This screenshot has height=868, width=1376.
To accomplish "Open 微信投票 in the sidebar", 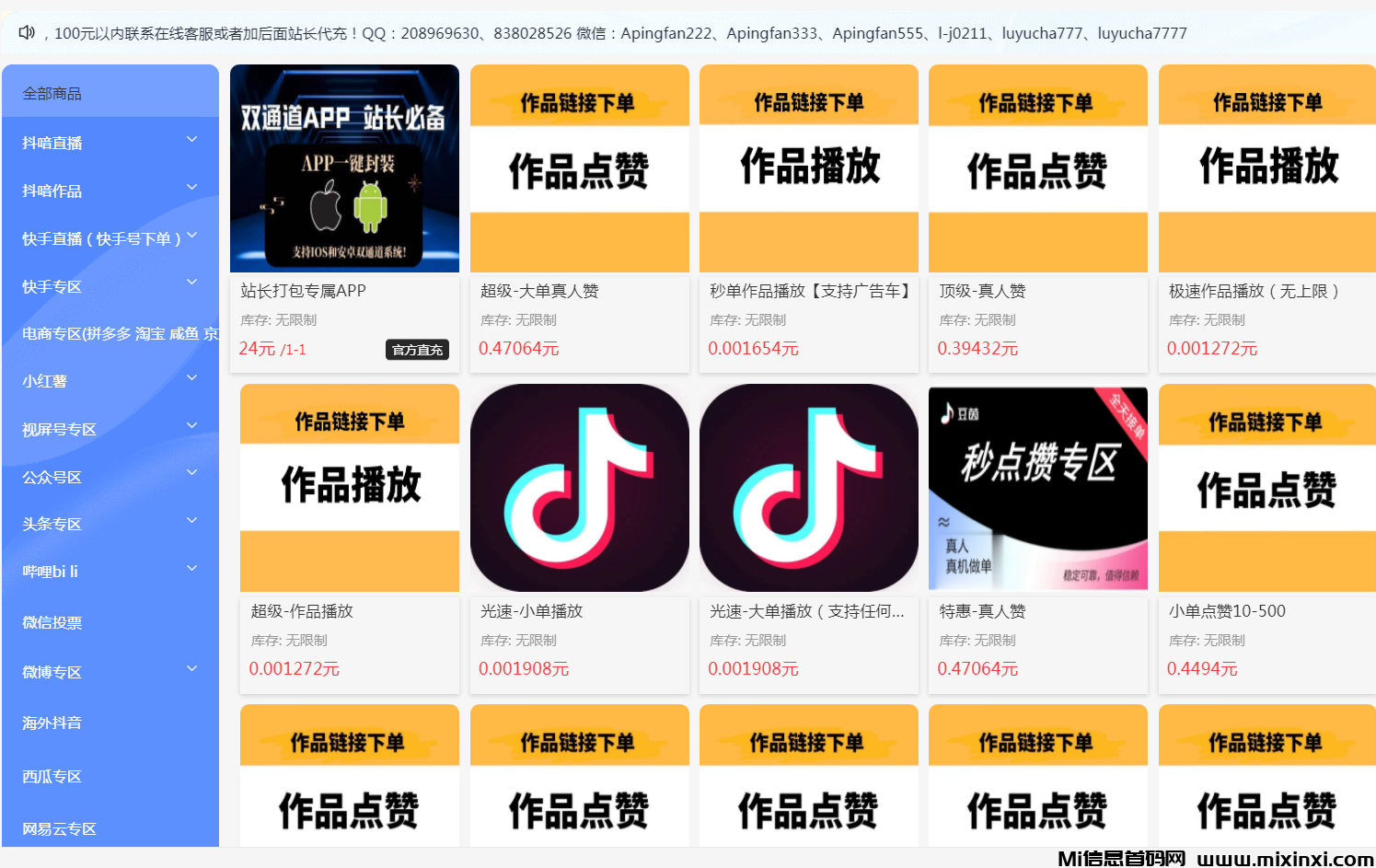I will [52, 623].
